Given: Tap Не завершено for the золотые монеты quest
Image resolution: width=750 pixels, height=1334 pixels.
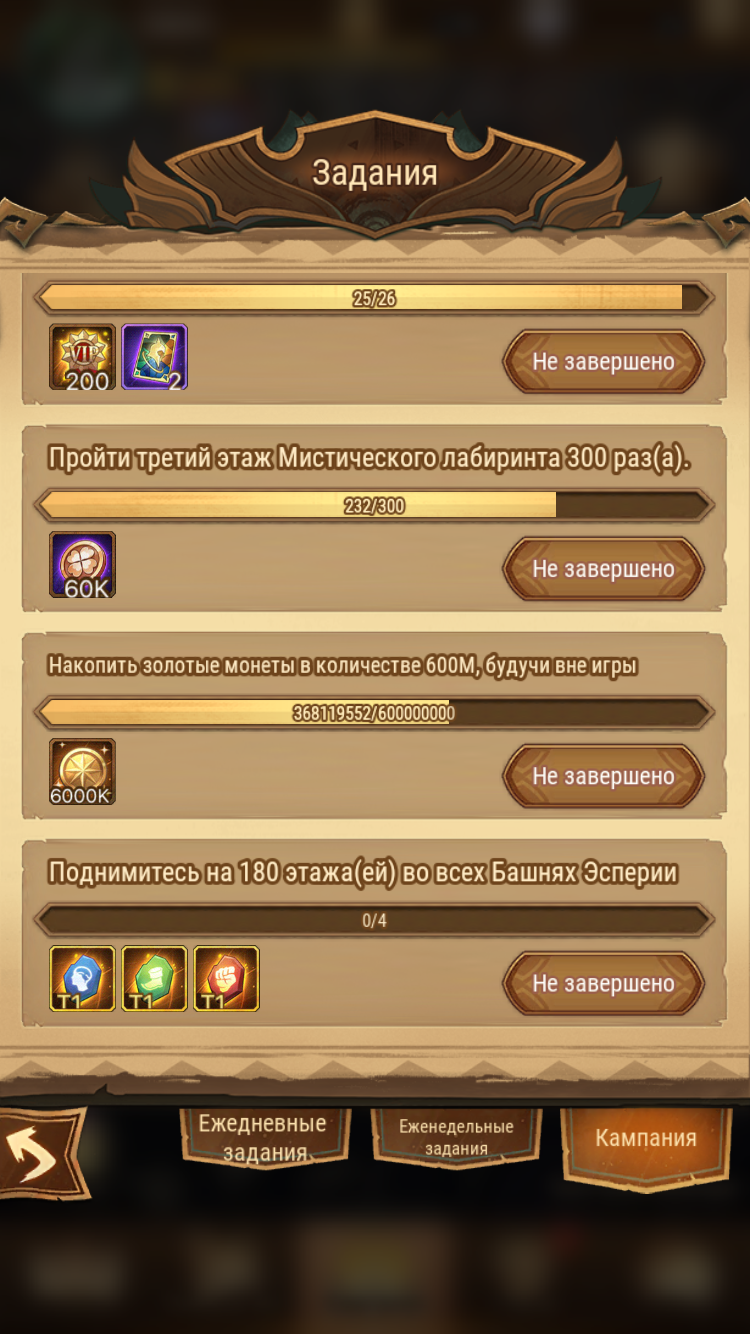Looking at the screenshot, I should (x=603, y=776).
